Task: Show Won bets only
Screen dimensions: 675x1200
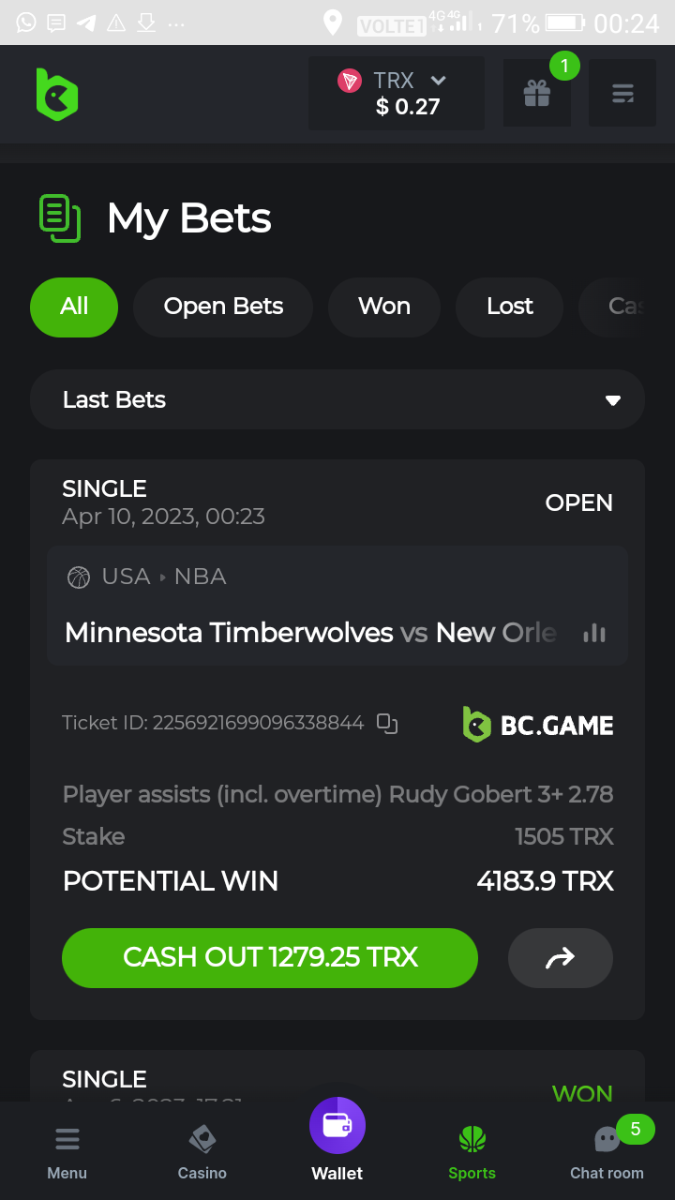Action: [384, 307]
